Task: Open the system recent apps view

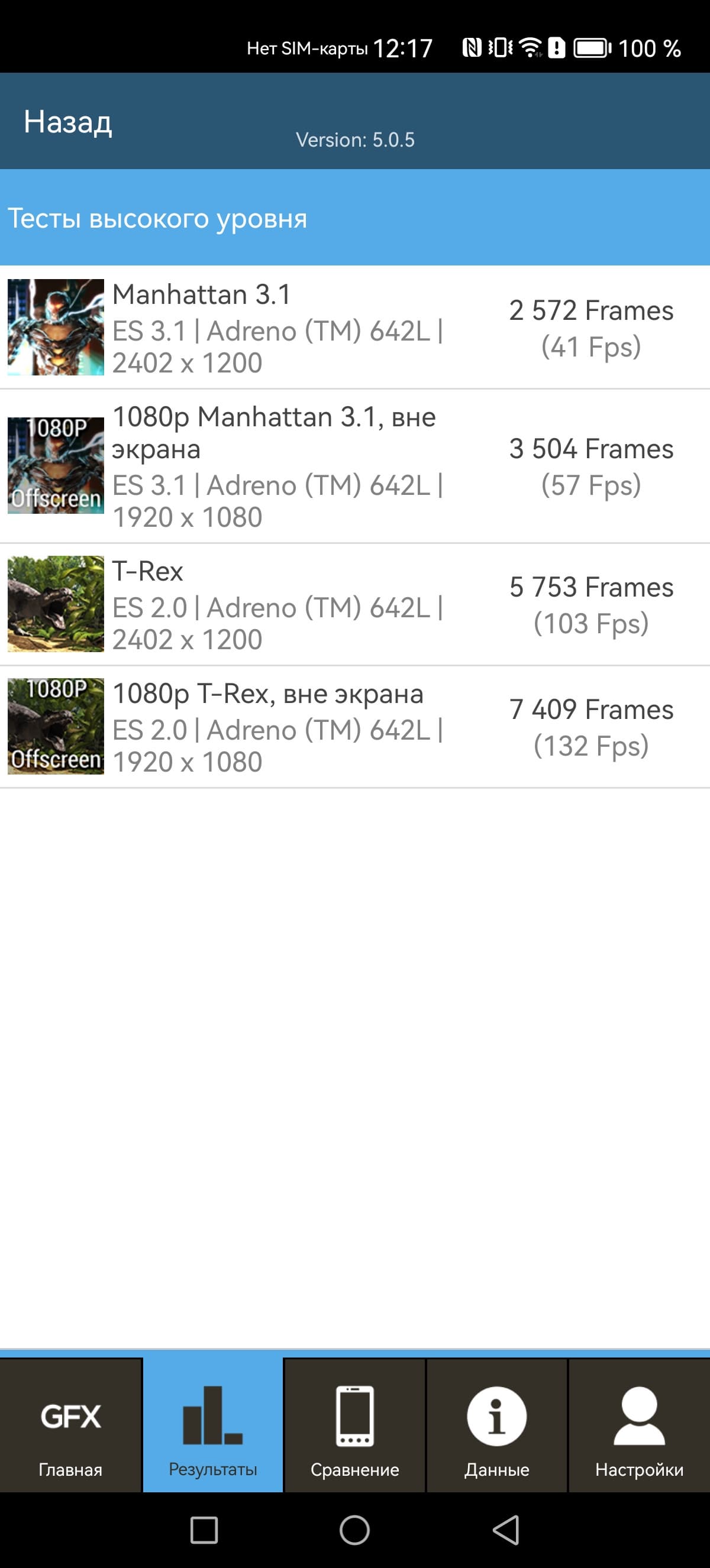Action: [204, 1530]
